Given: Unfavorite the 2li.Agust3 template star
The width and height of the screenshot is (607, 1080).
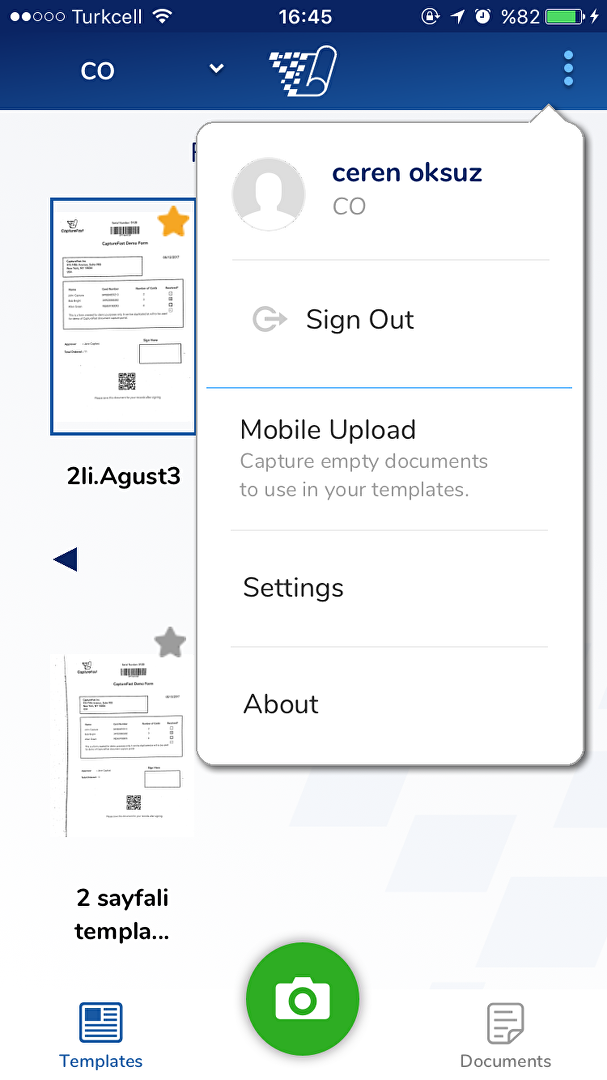Looking at the screenshot, I should pyautogui.click(x=173, y=222).
